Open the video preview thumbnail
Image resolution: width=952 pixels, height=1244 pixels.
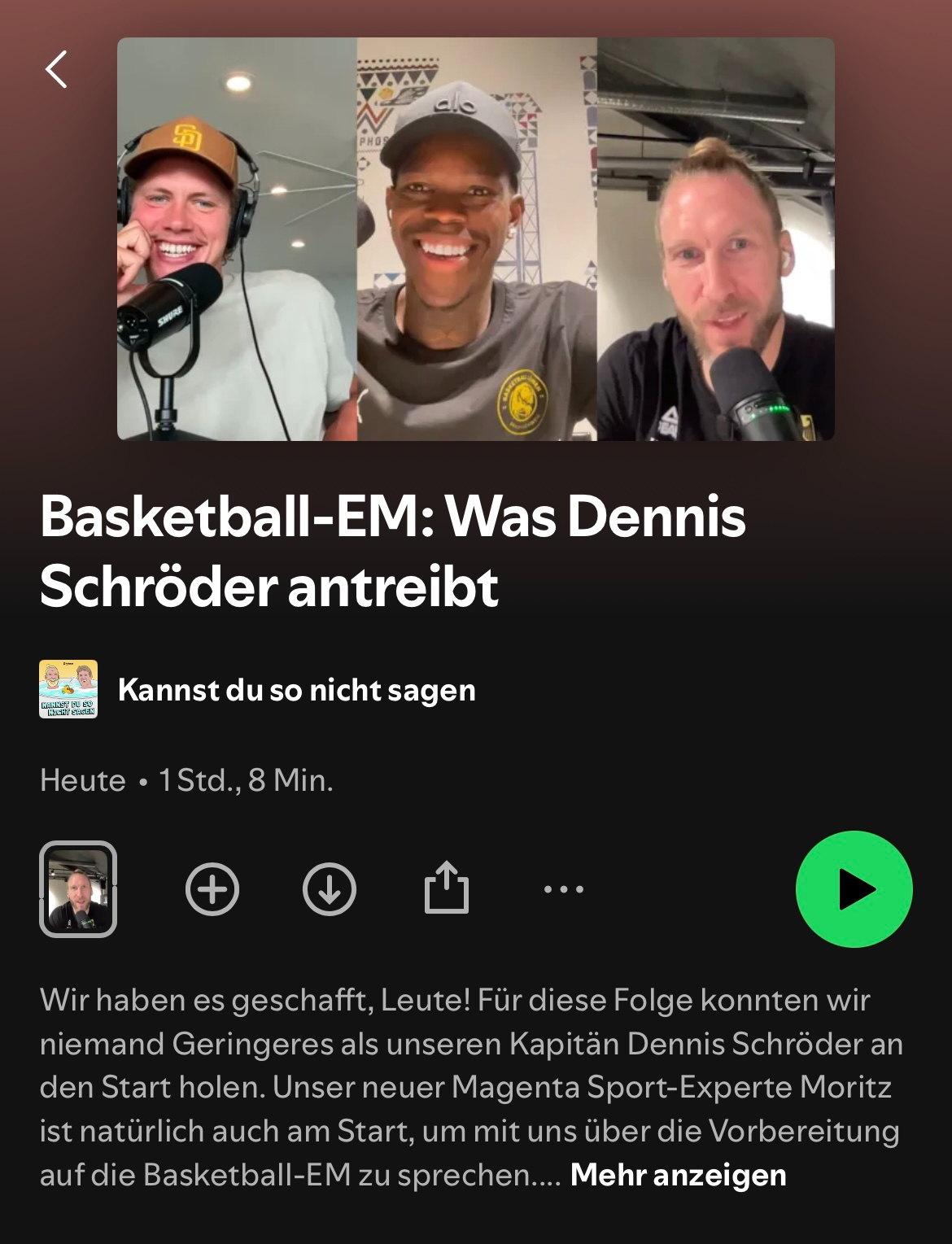pyautogui.click(x=78, y=889)
